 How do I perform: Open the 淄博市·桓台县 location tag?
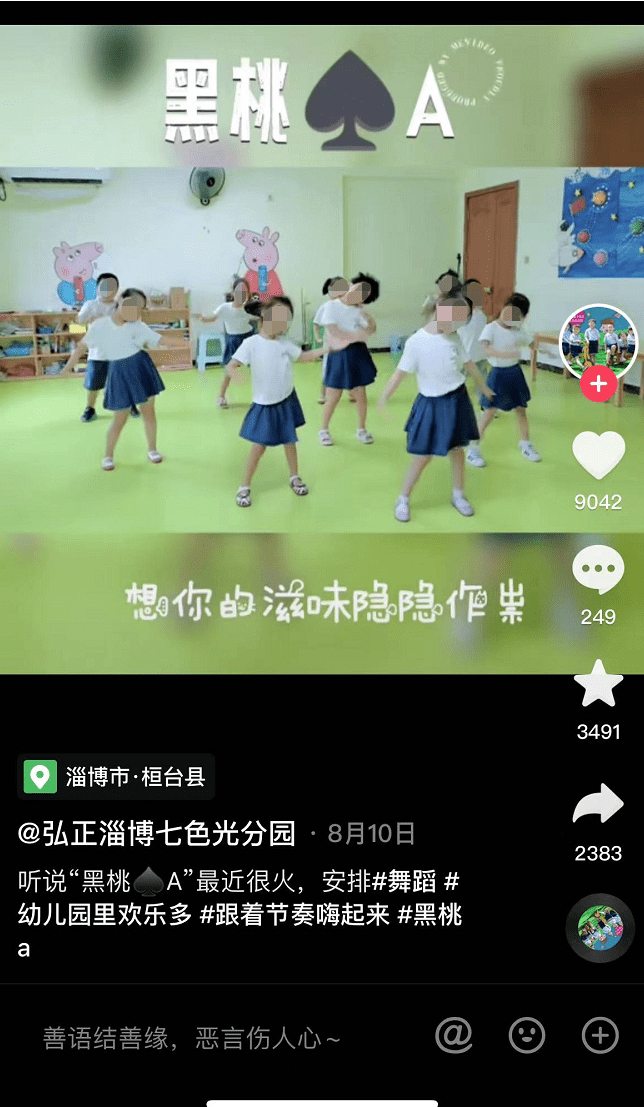pyautogui.click(x=117, y=777)
